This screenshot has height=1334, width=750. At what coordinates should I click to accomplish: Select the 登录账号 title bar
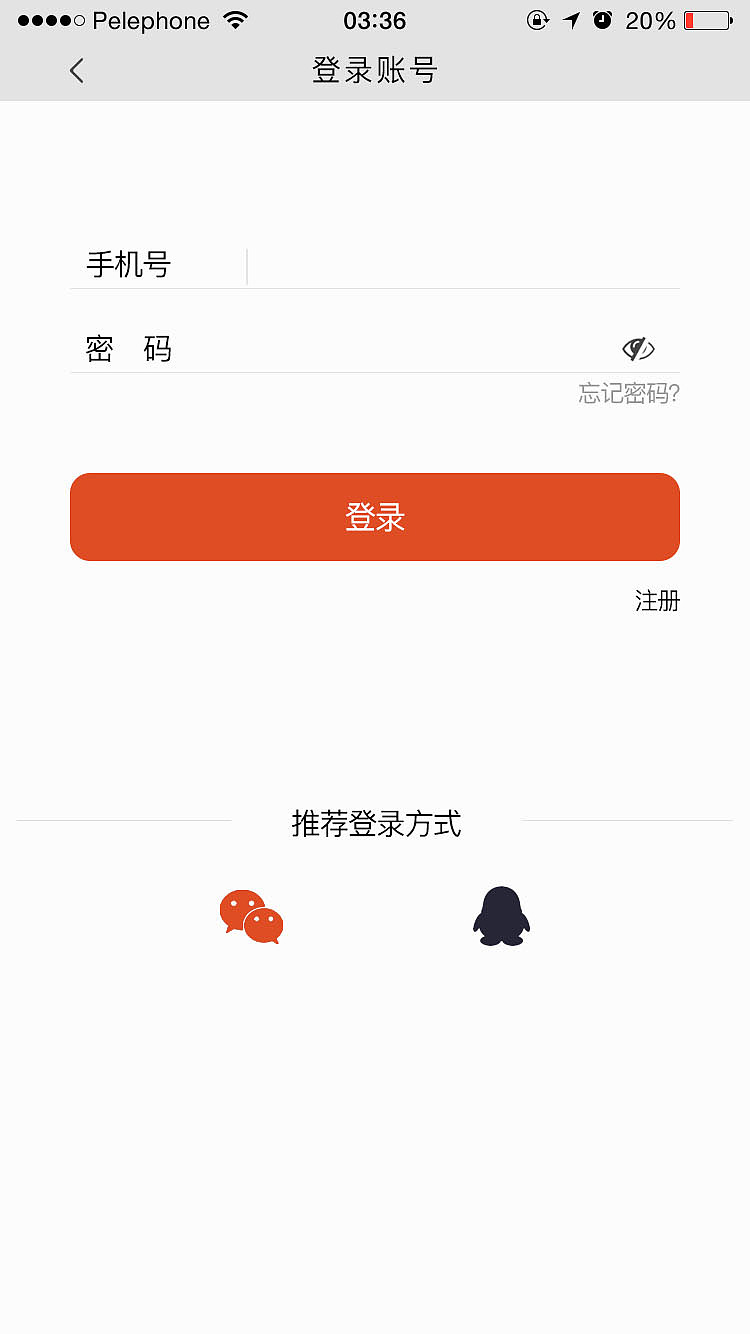coord(374,70)
